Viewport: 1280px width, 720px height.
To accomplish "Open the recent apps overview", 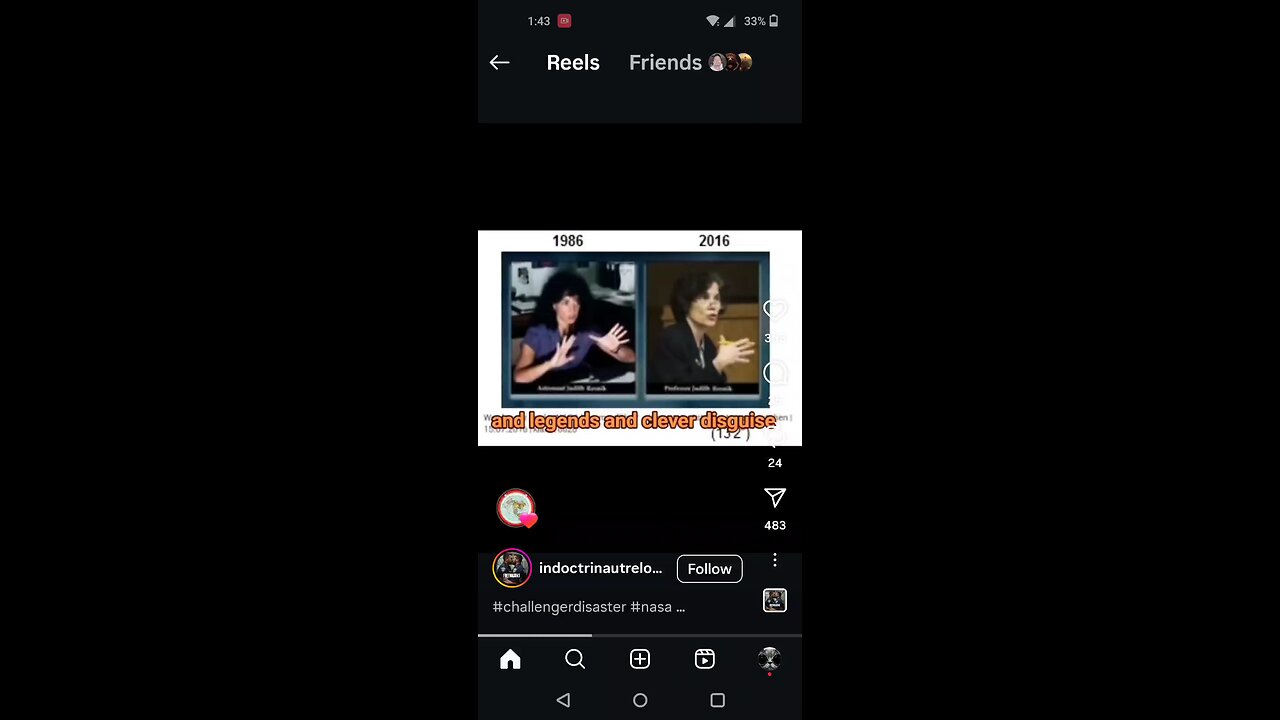I will [717, 700].
